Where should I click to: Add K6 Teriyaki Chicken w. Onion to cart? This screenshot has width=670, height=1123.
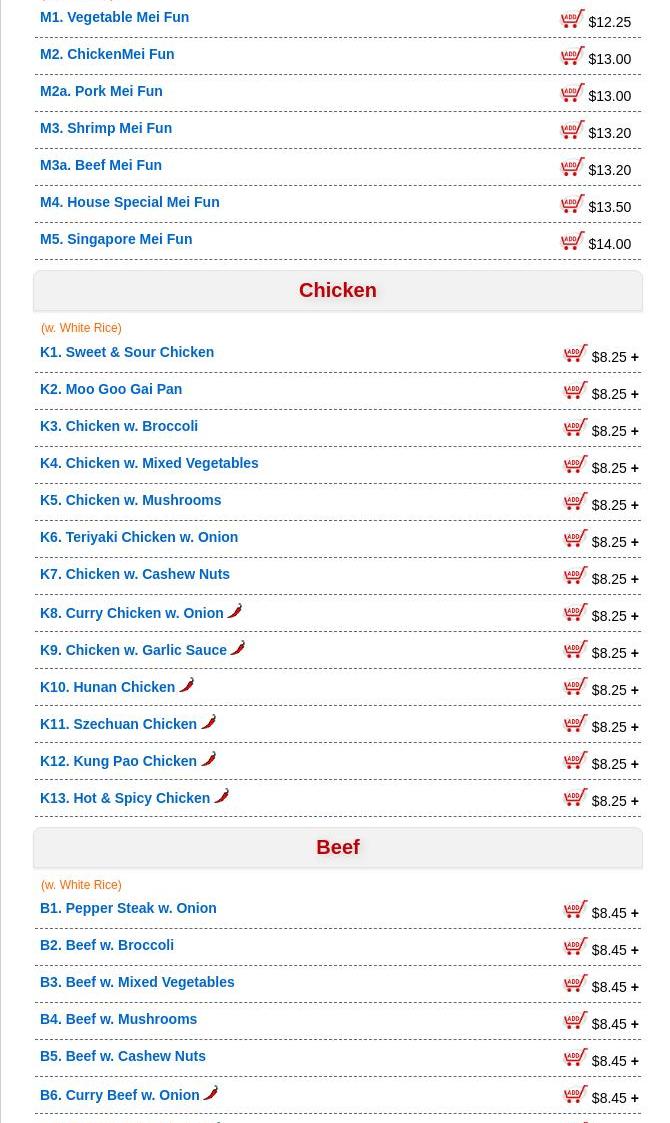[576, 539]
